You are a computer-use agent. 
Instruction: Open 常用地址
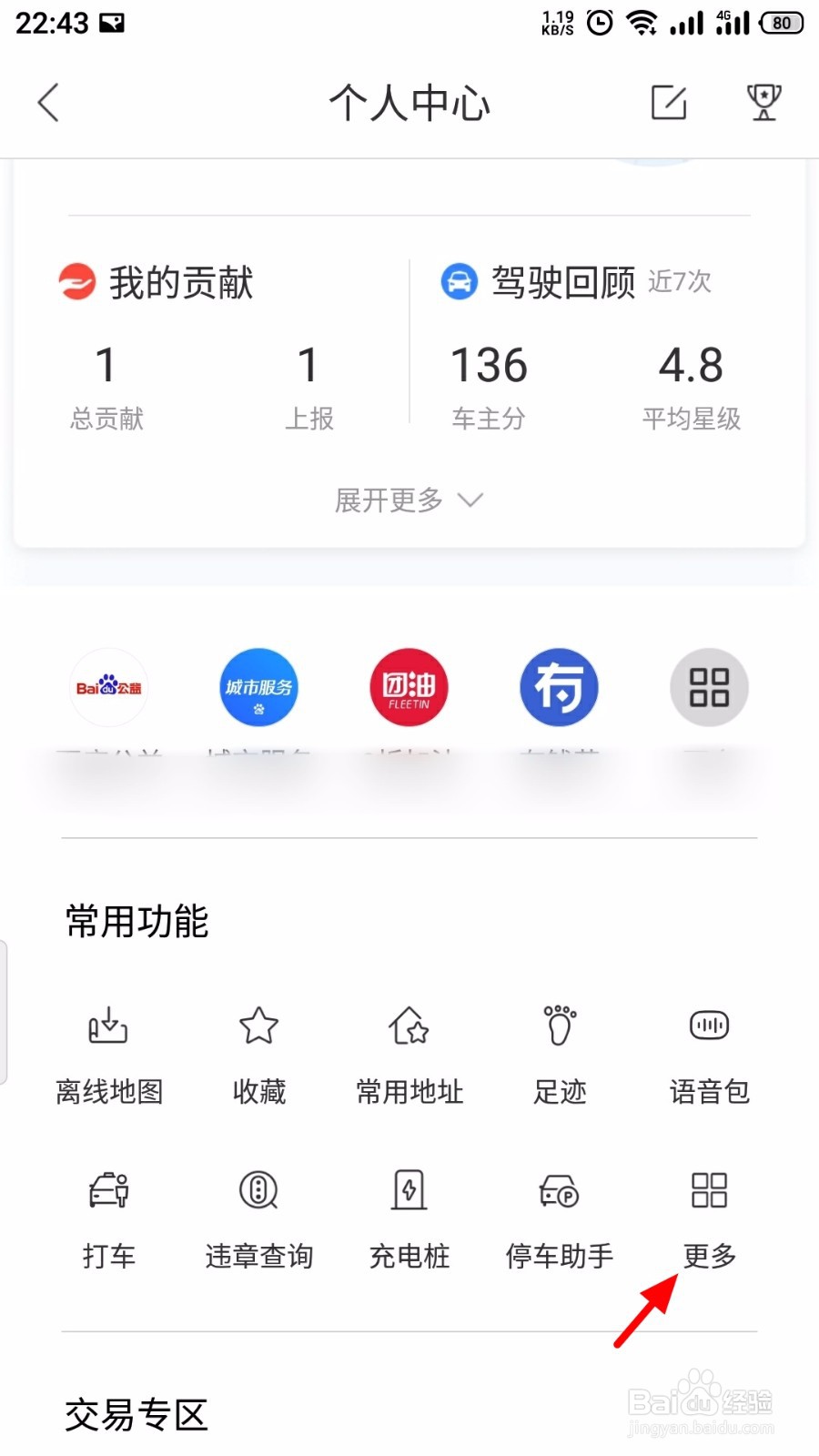coord(409,1056)
